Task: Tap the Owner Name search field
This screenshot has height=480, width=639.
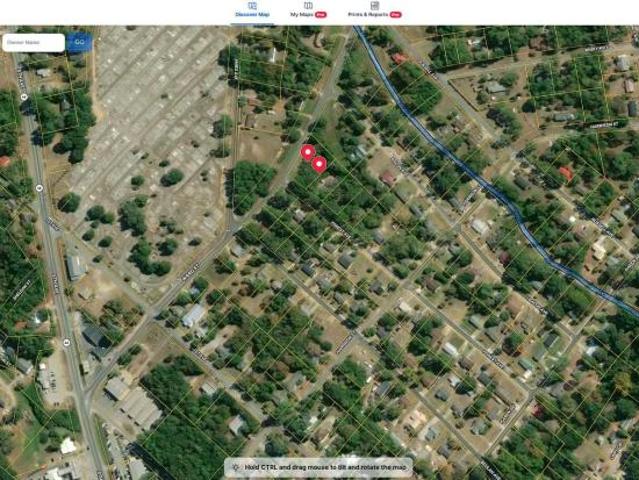Action: (34, 43)
